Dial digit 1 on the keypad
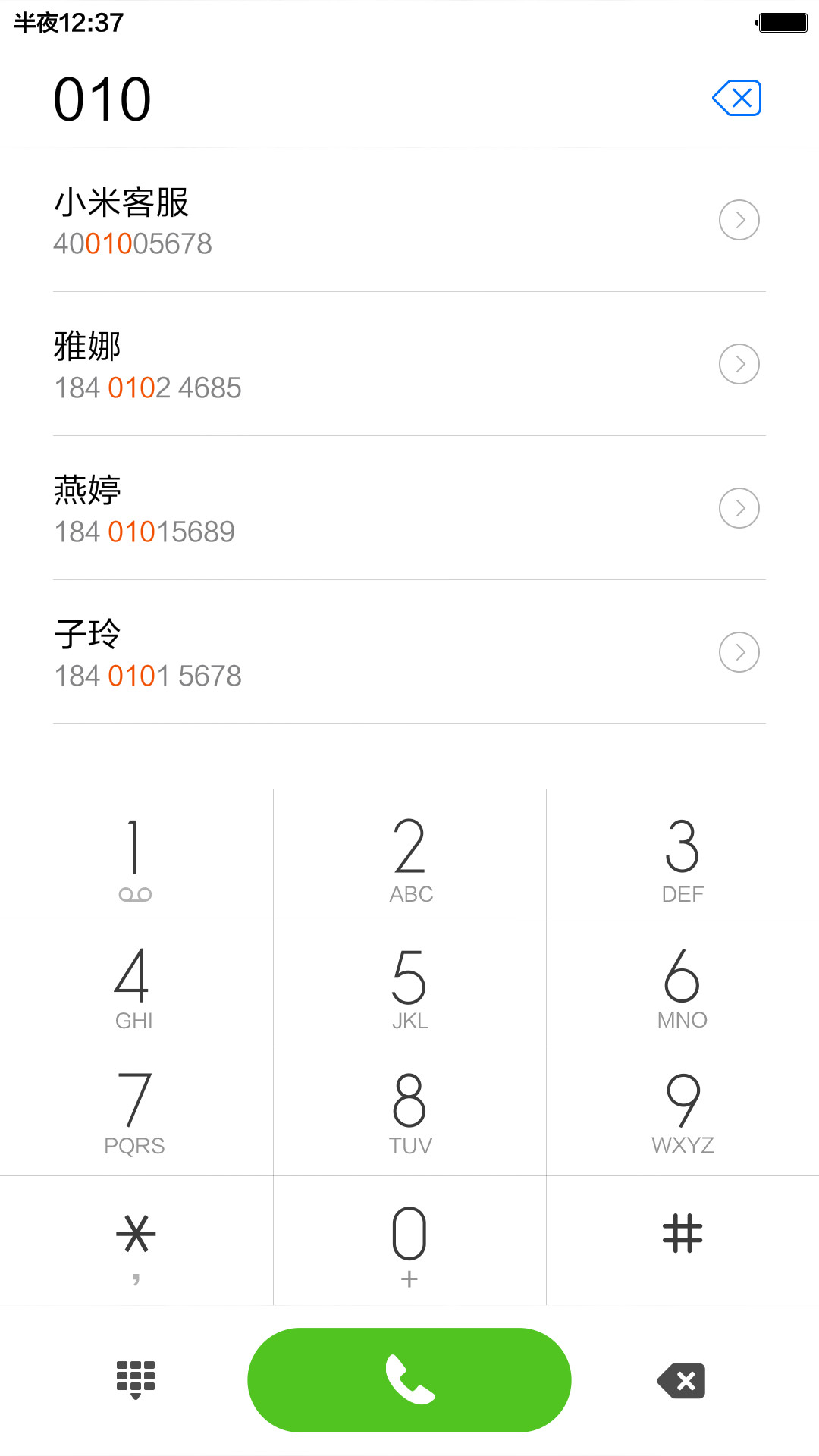Image resolution: width=819 pixels, height=1456 pixels. pyautogui.click(x=136, y=853)
